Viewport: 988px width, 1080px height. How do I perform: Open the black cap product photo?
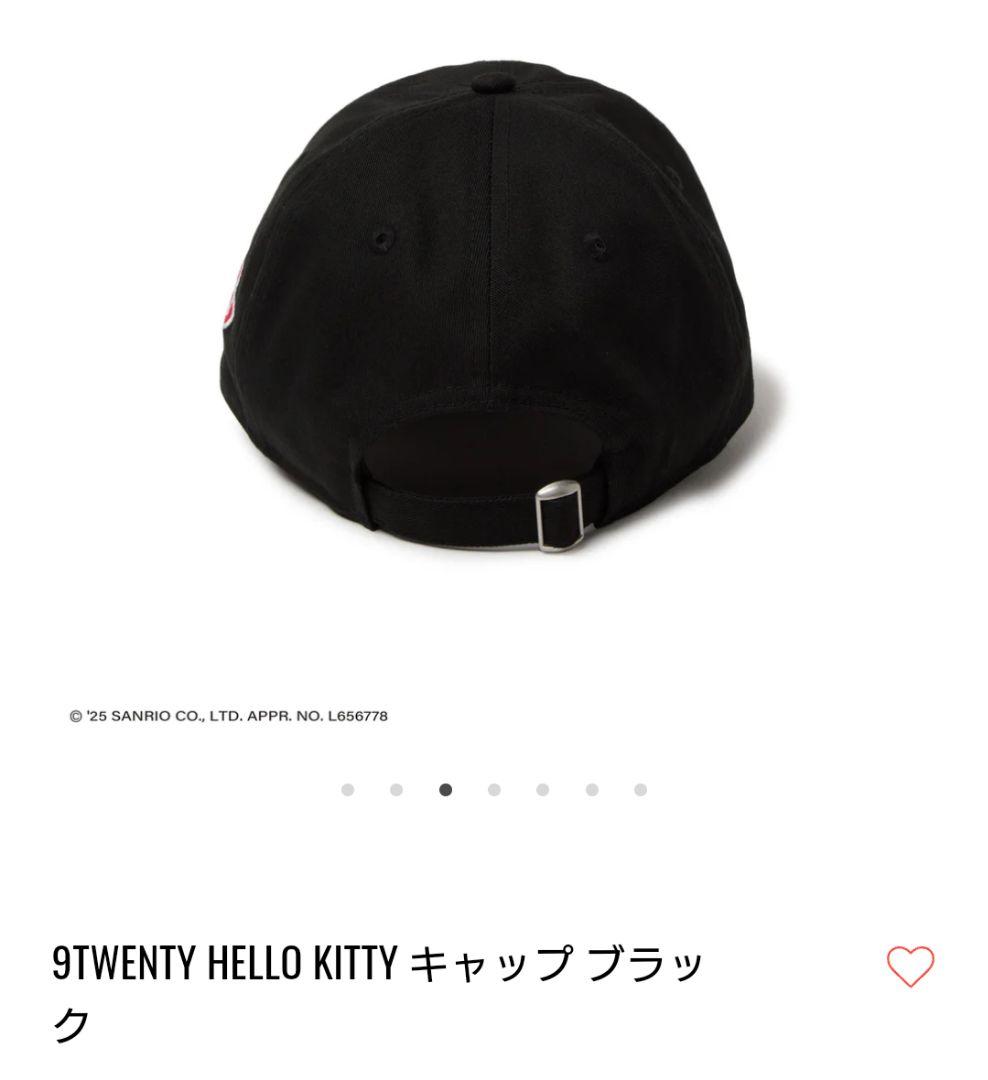(493, 330)
